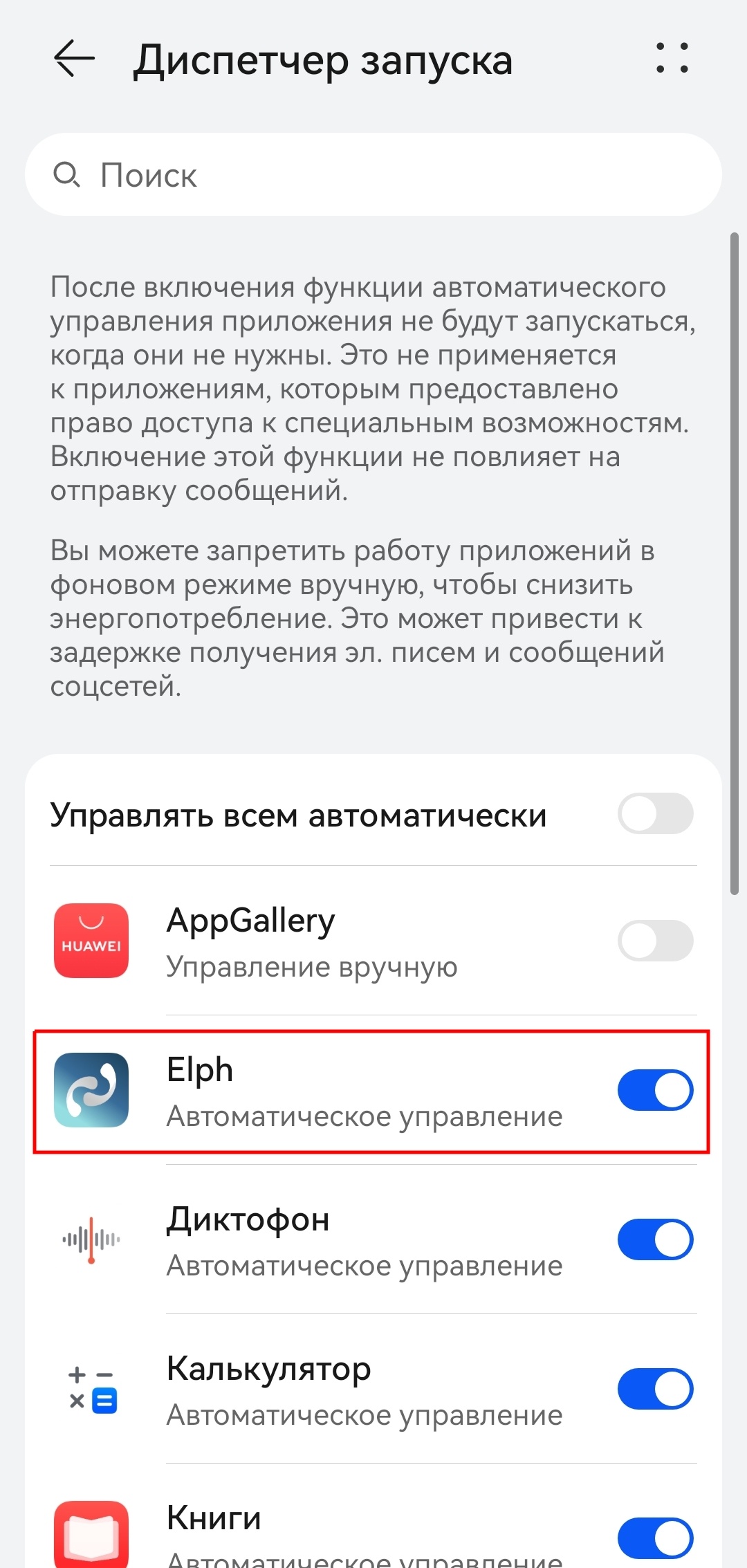Switch off Диктофон automatic management
The height and width of the screenshot is (1568, 747).
coord(655,1239)
